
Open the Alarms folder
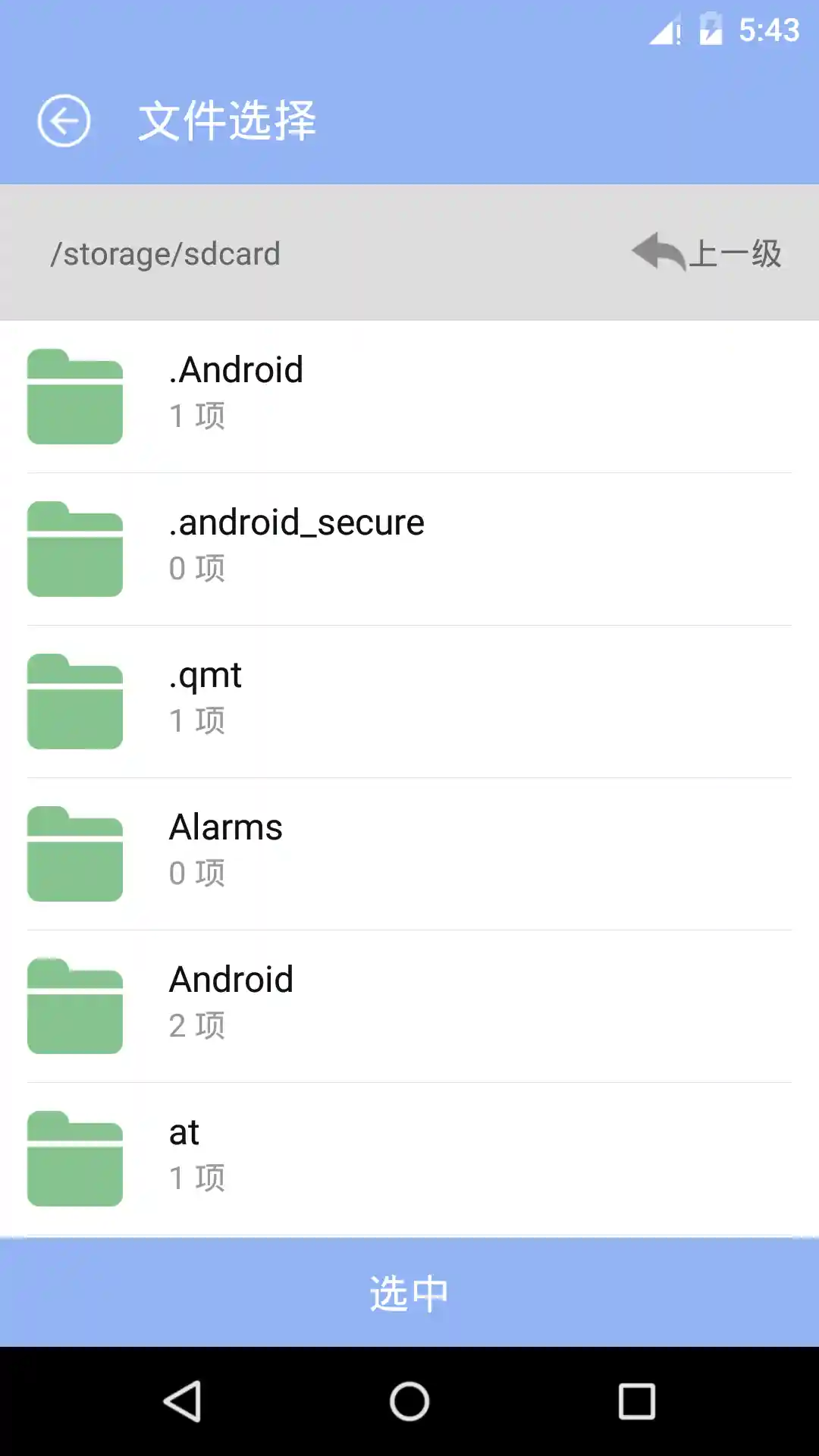point(409,853)
